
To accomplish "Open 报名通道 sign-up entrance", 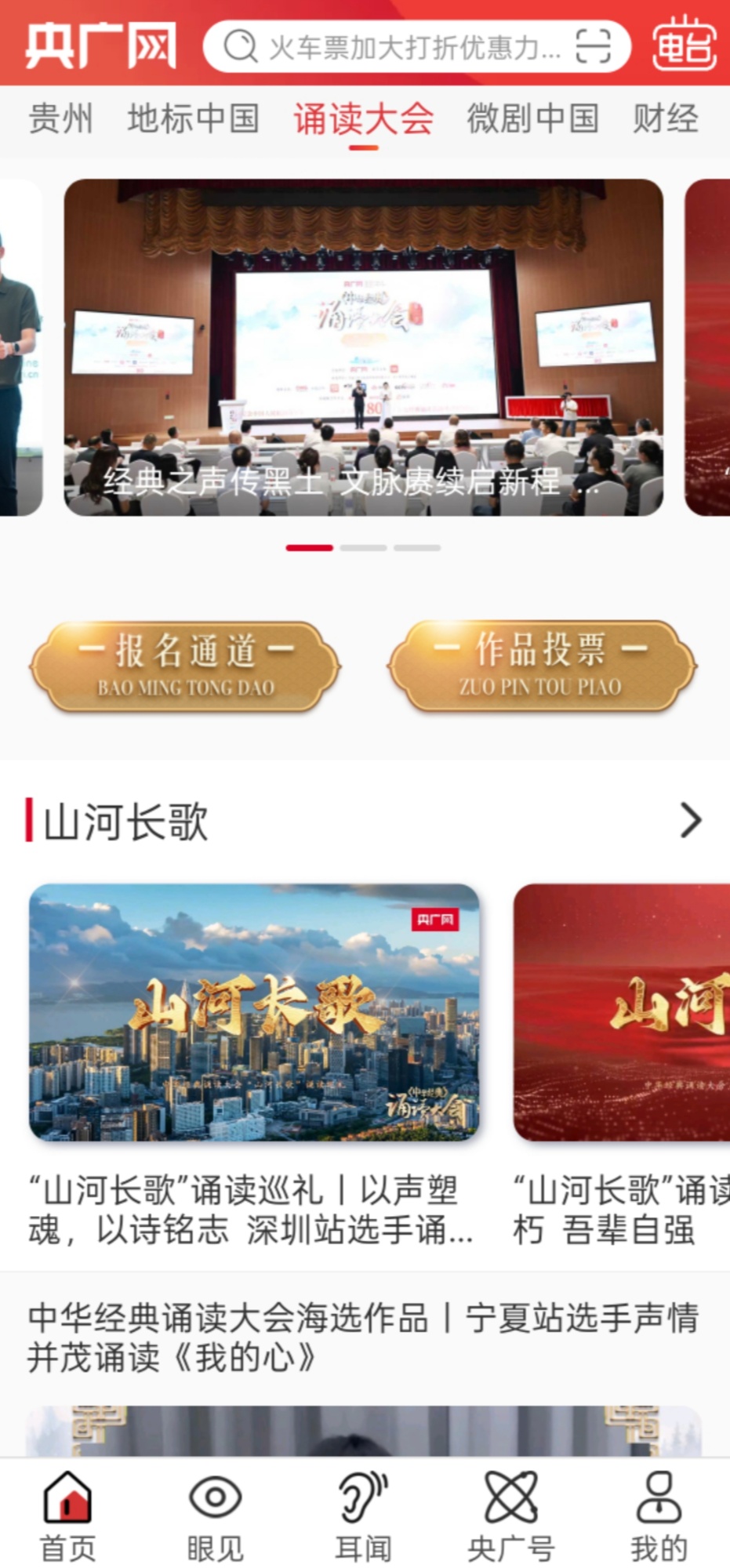I will click(x=186, y=666).
